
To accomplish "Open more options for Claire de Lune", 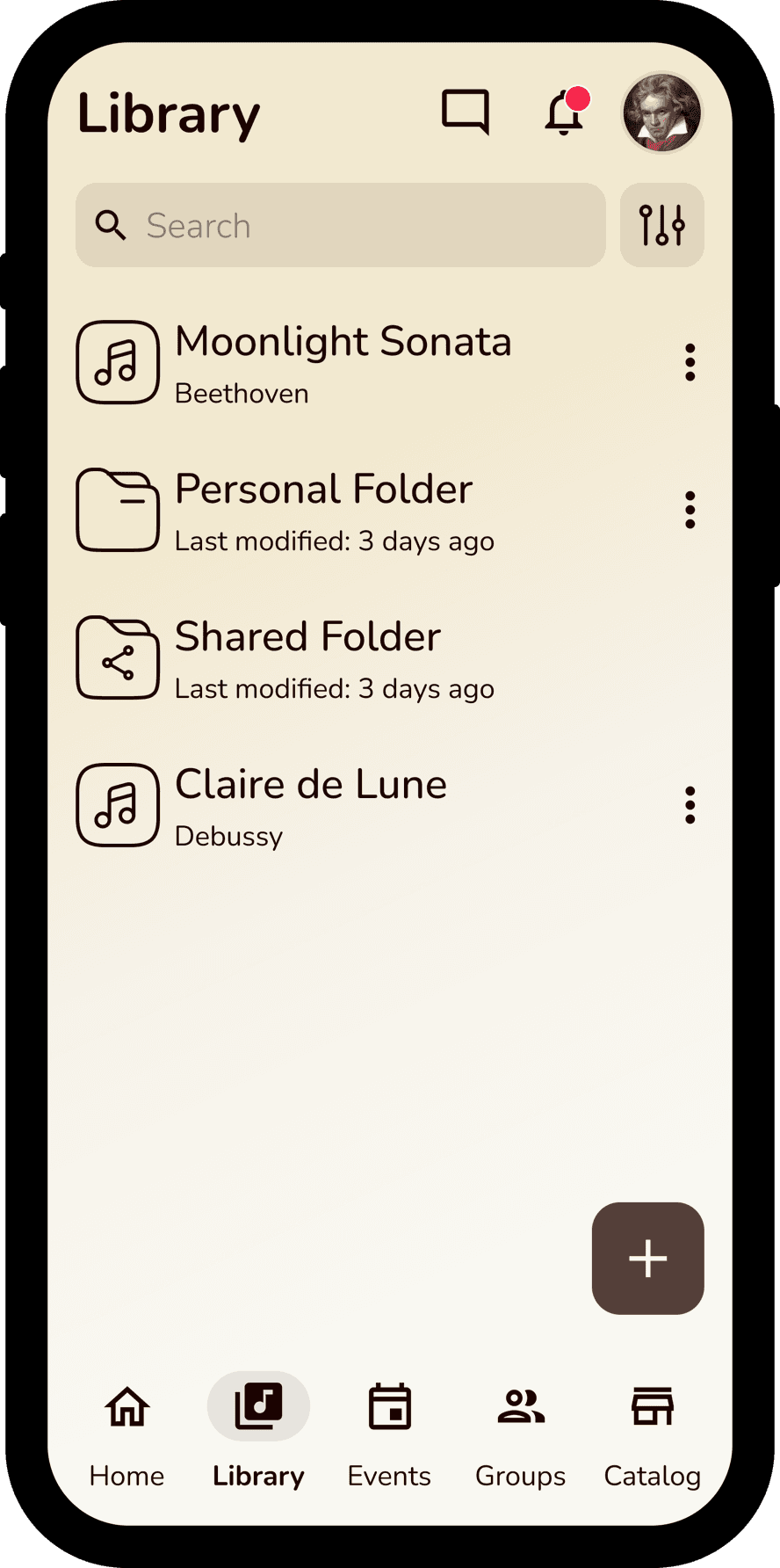I will click(690, 805).
